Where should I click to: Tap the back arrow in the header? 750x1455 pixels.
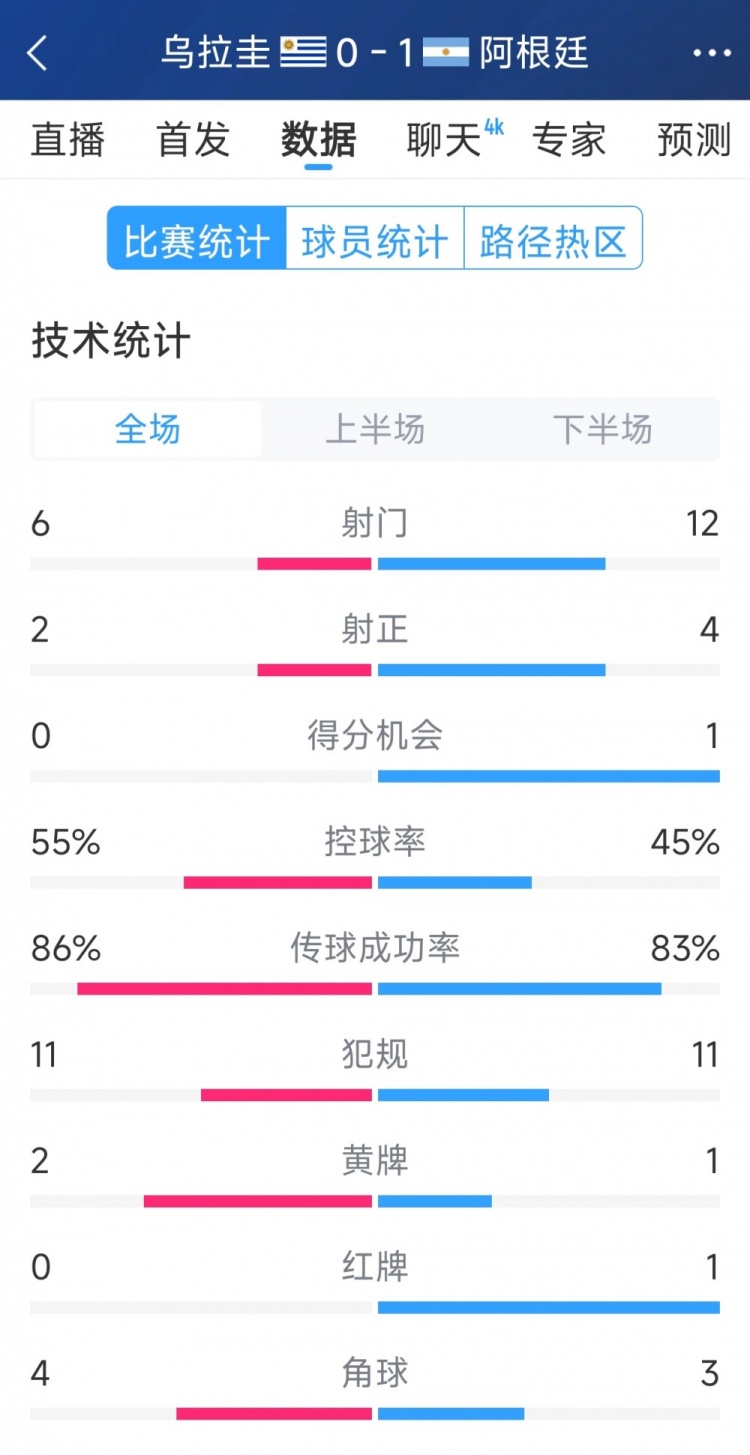pyautogui.click(x=37, y=54)
